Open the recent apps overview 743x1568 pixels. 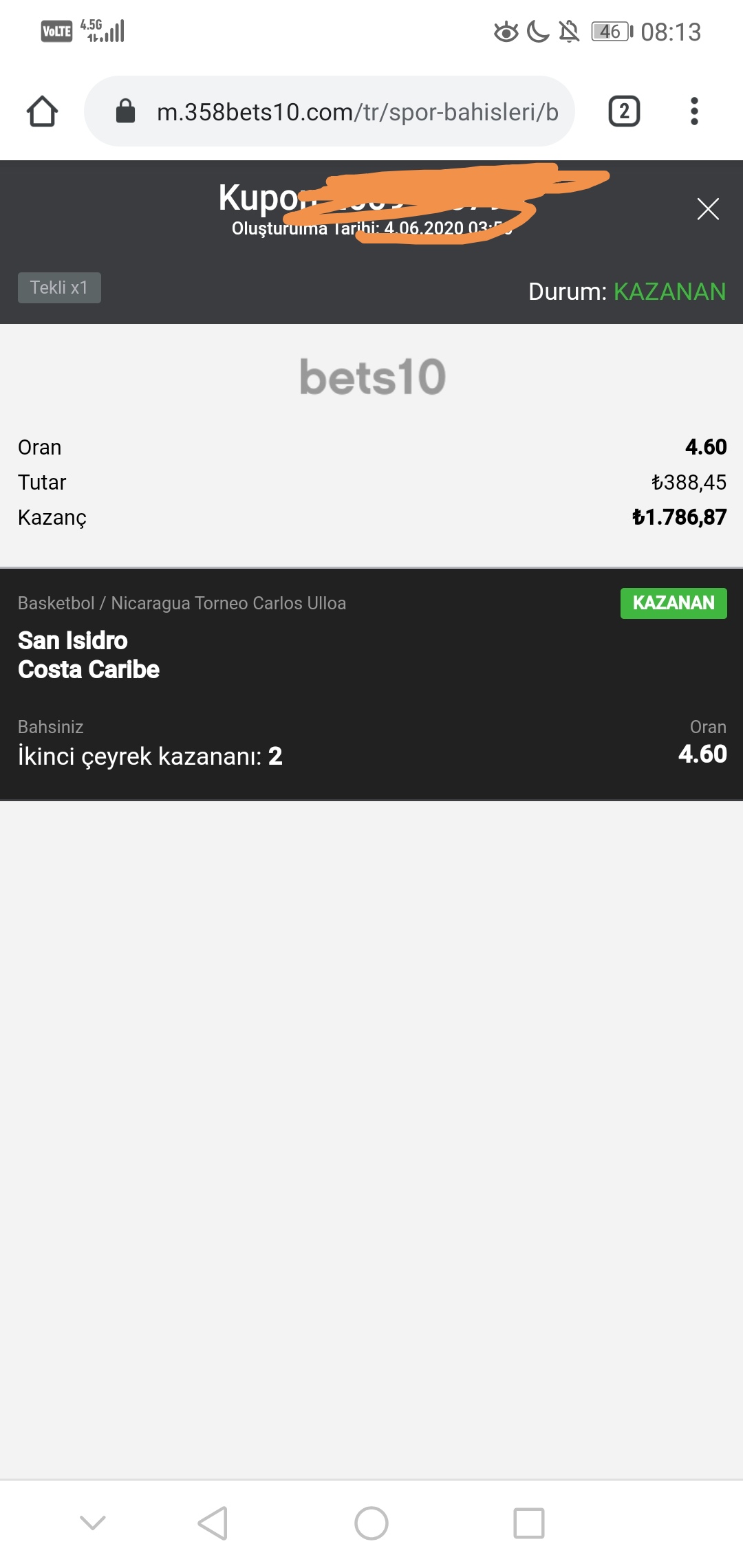(x=529, y=1523)
